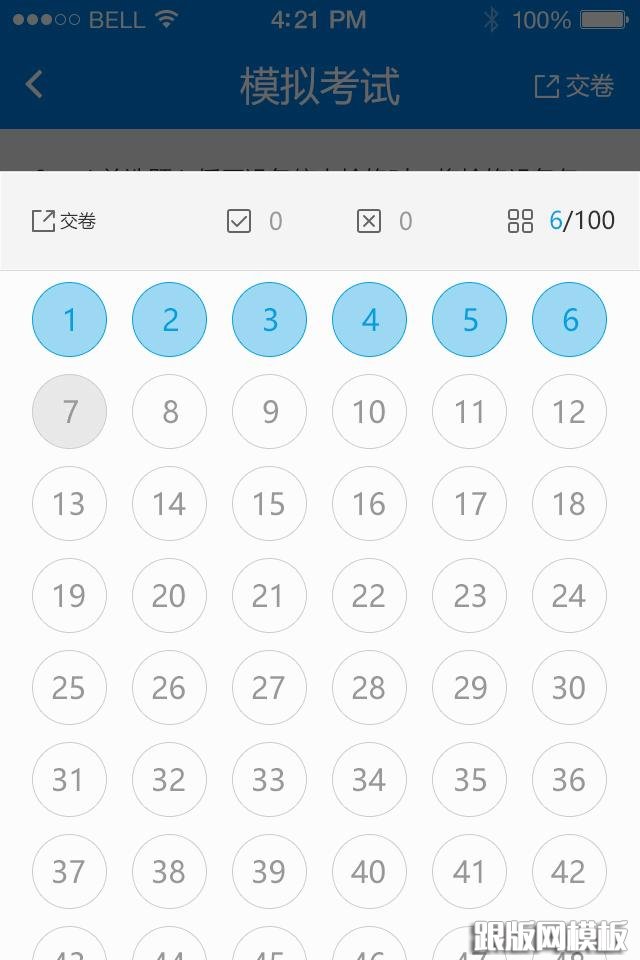Show wrongly answered questions cross icon
The height and width of the screenshot is (960, 640).
pyautogui.click(x=369, y=221)
